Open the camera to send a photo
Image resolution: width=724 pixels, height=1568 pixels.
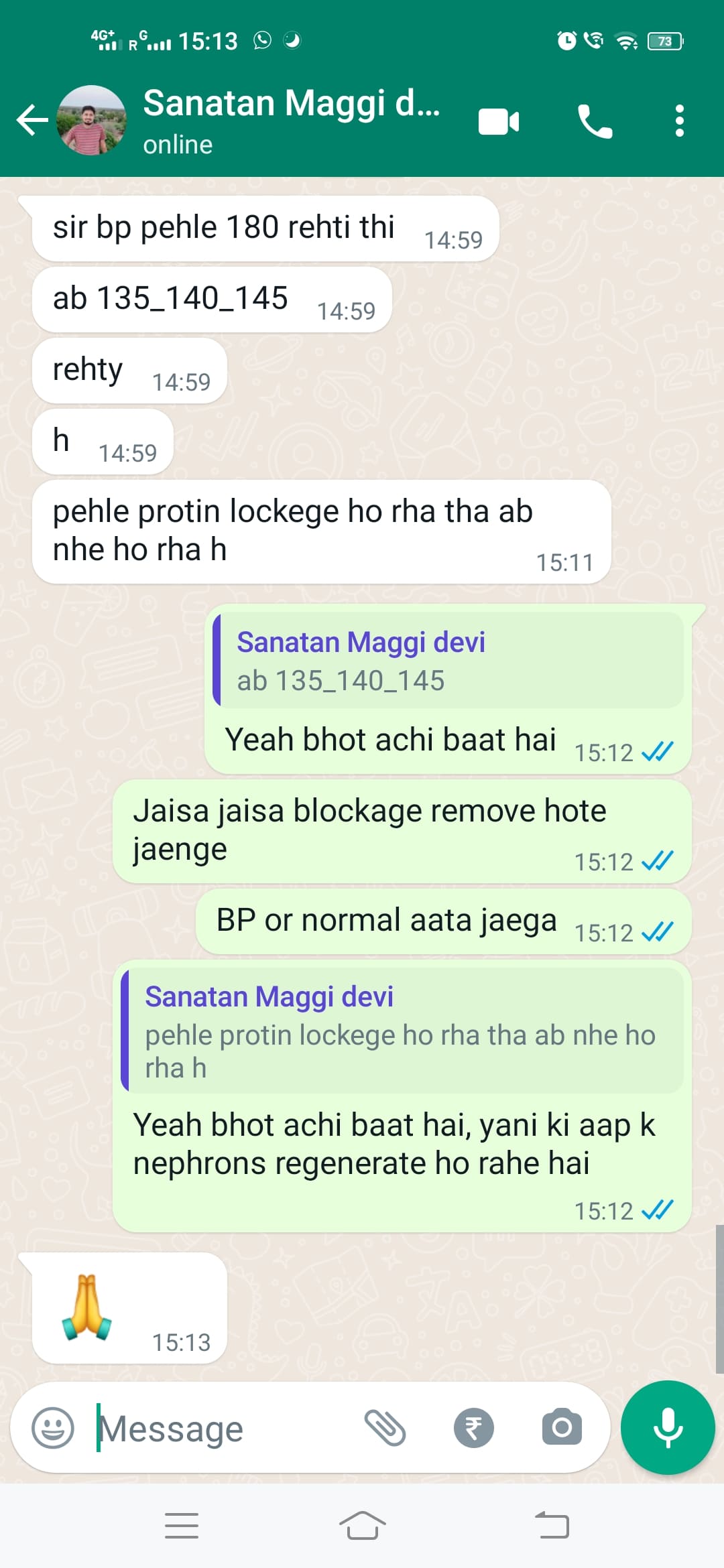pos(562,1428)
